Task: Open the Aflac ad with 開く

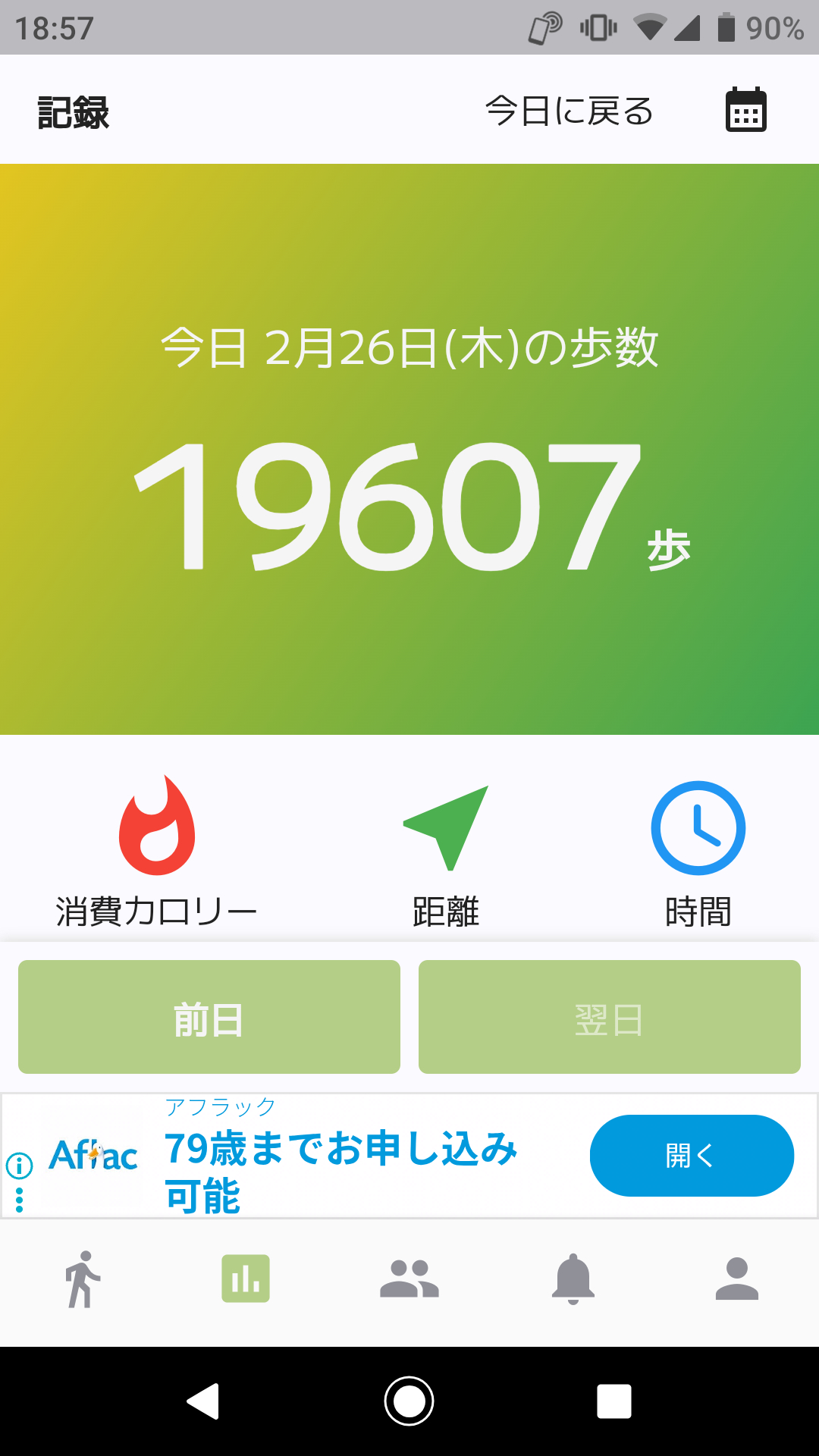Action: [x=692, y=1156]
